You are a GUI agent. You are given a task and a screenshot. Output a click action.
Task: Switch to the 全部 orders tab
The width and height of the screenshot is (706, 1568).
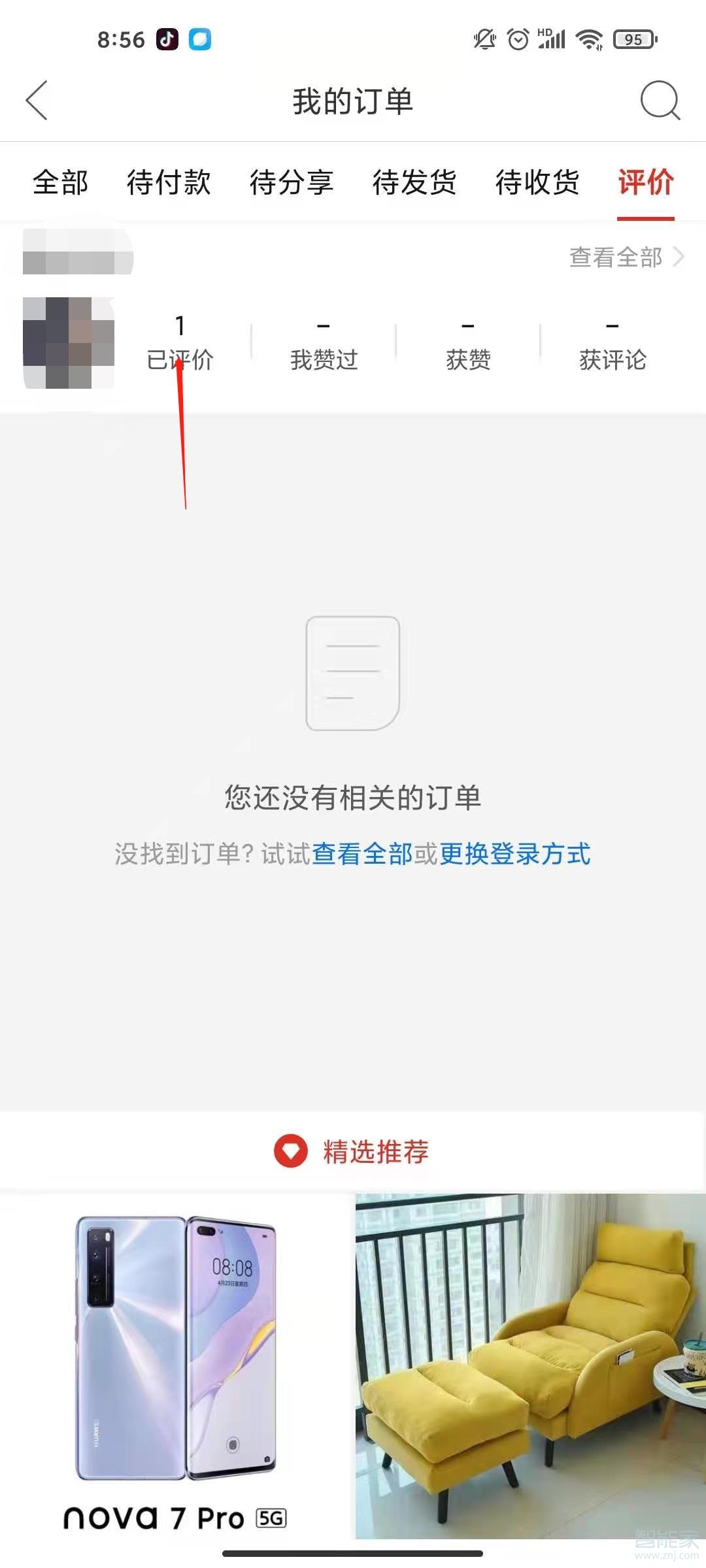[59, 183]
